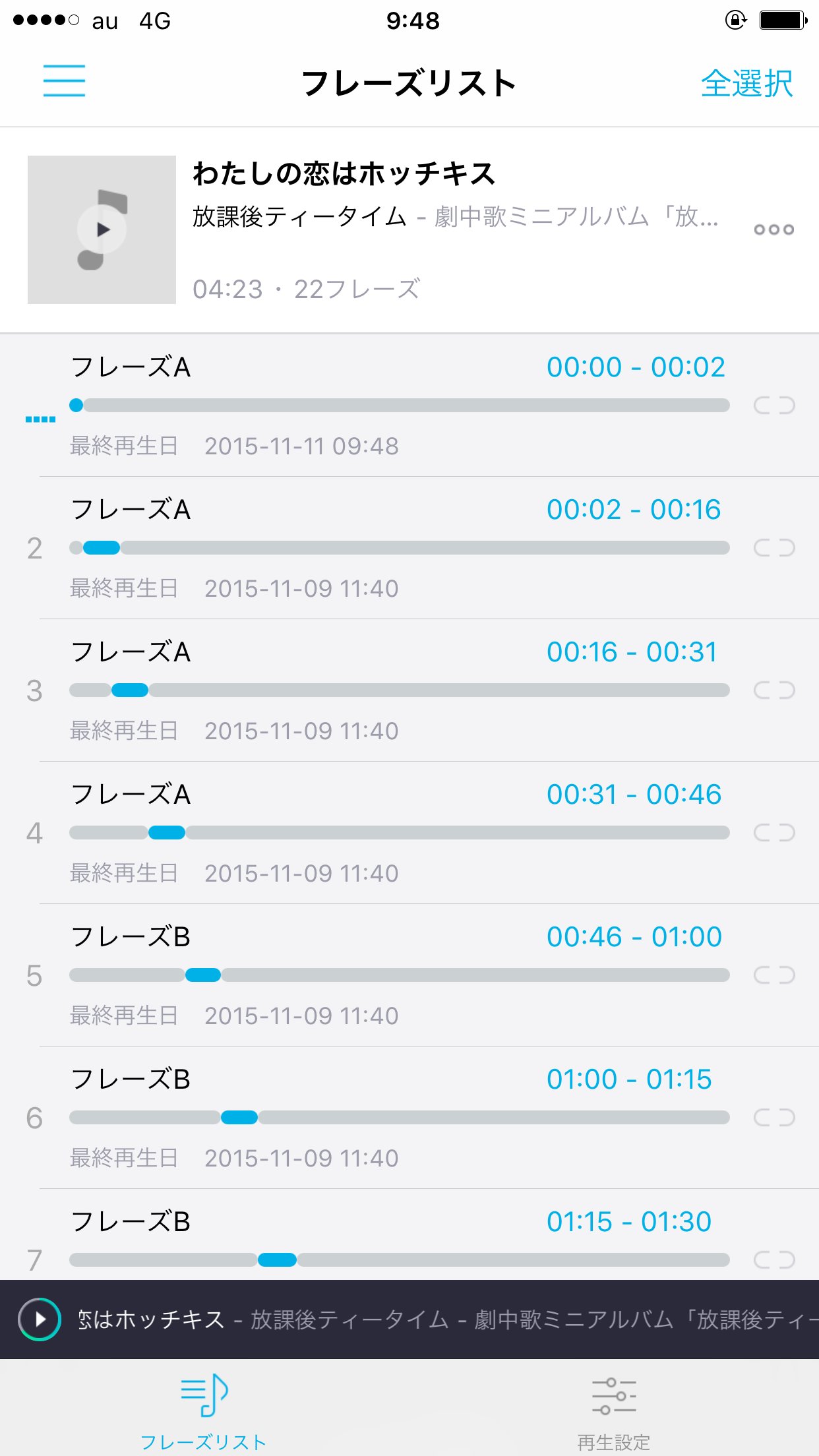Tap play in the mini player bar
The height and width of the screenshot is (1456, 819).
[x=40, y=1319]
